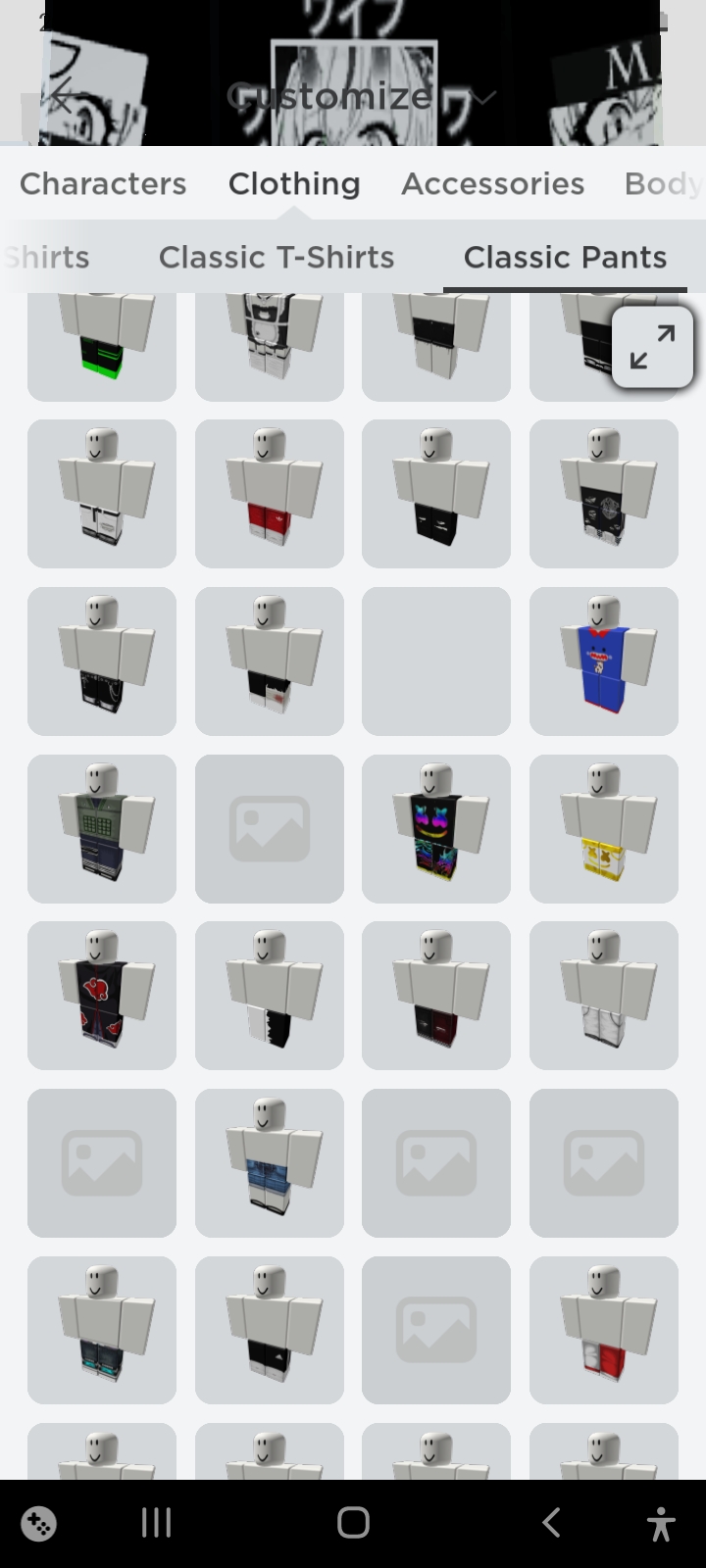Screen dimensions: 706x1568
Task: Switch to the Characters tab
Action: click(x=103, y=183)
